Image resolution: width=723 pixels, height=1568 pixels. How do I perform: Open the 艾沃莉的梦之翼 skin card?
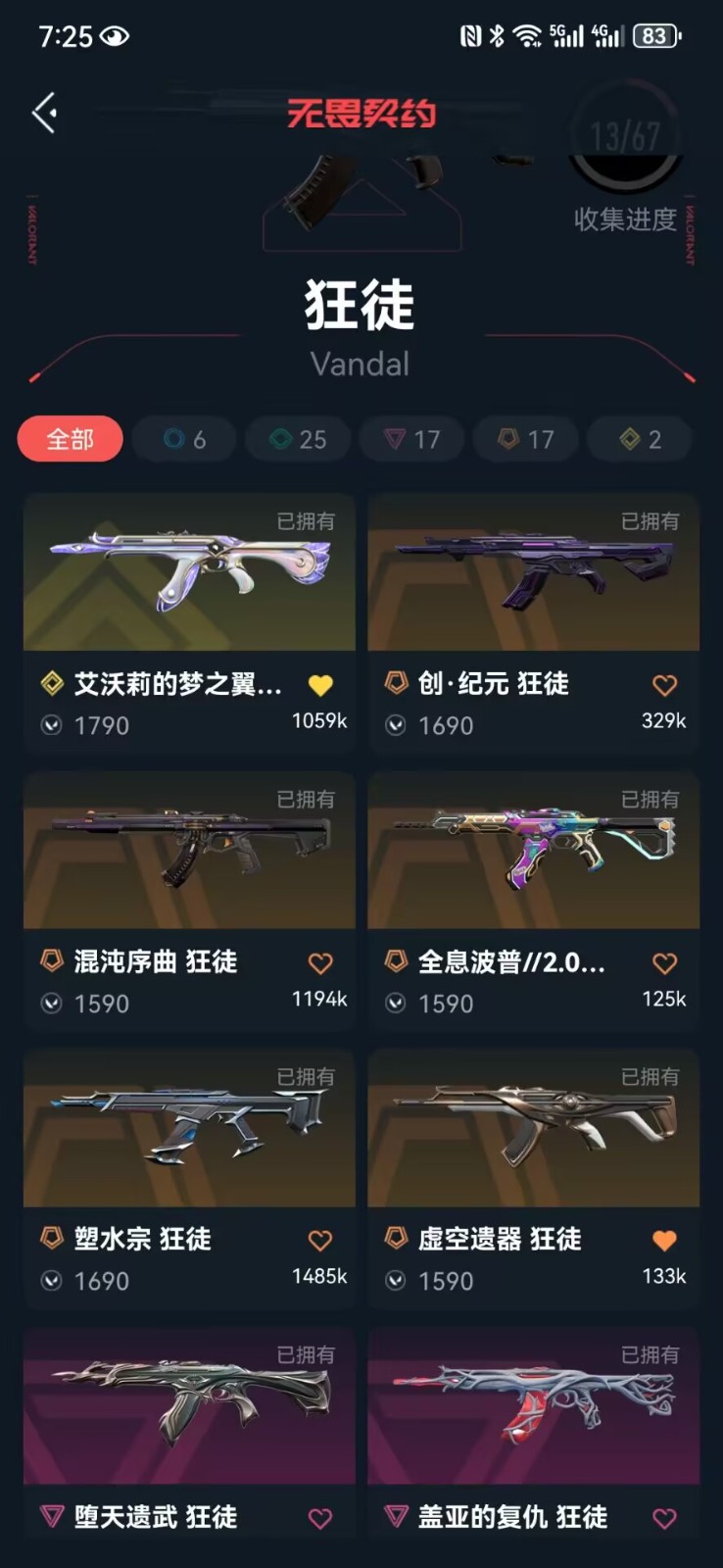pos(189,623)
